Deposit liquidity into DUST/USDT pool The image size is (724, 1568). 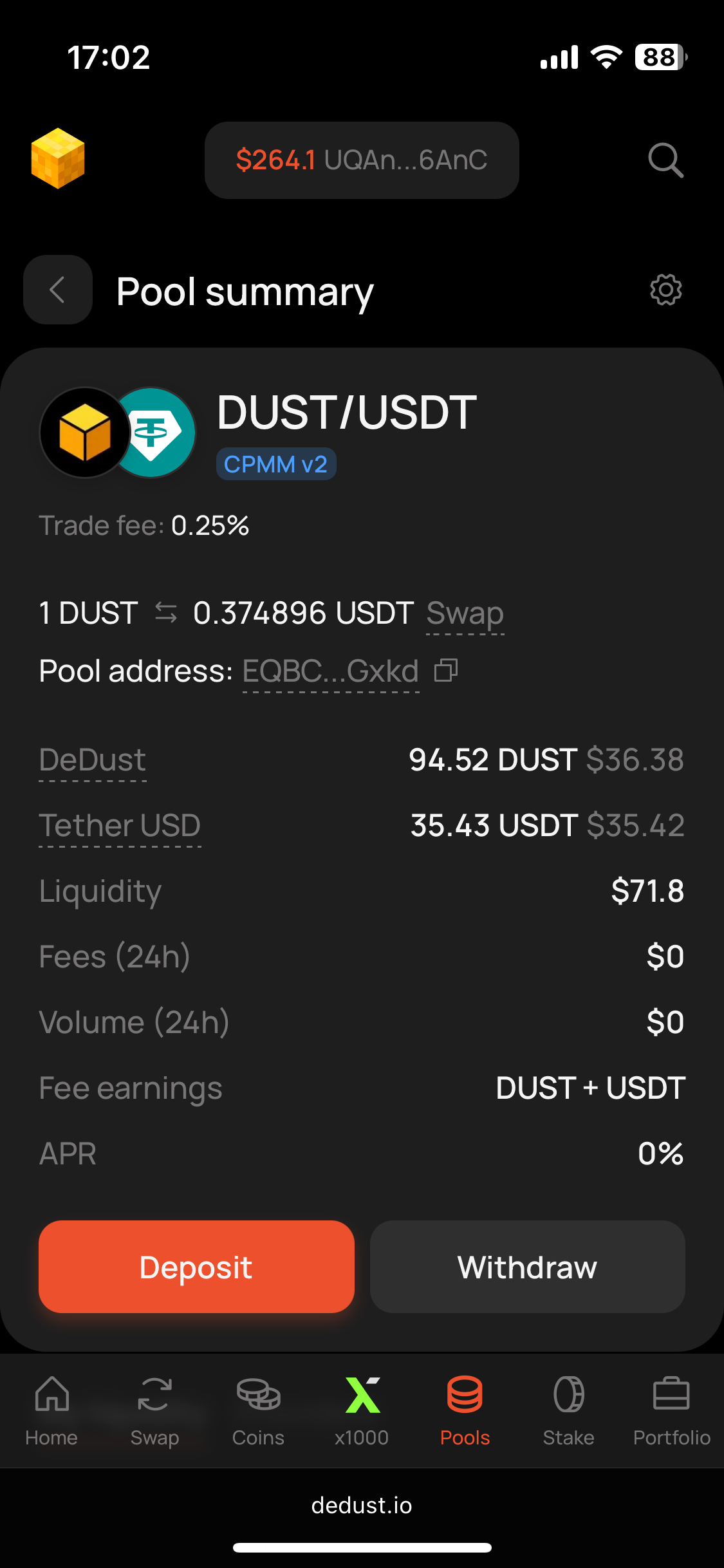pos(196,1267)
